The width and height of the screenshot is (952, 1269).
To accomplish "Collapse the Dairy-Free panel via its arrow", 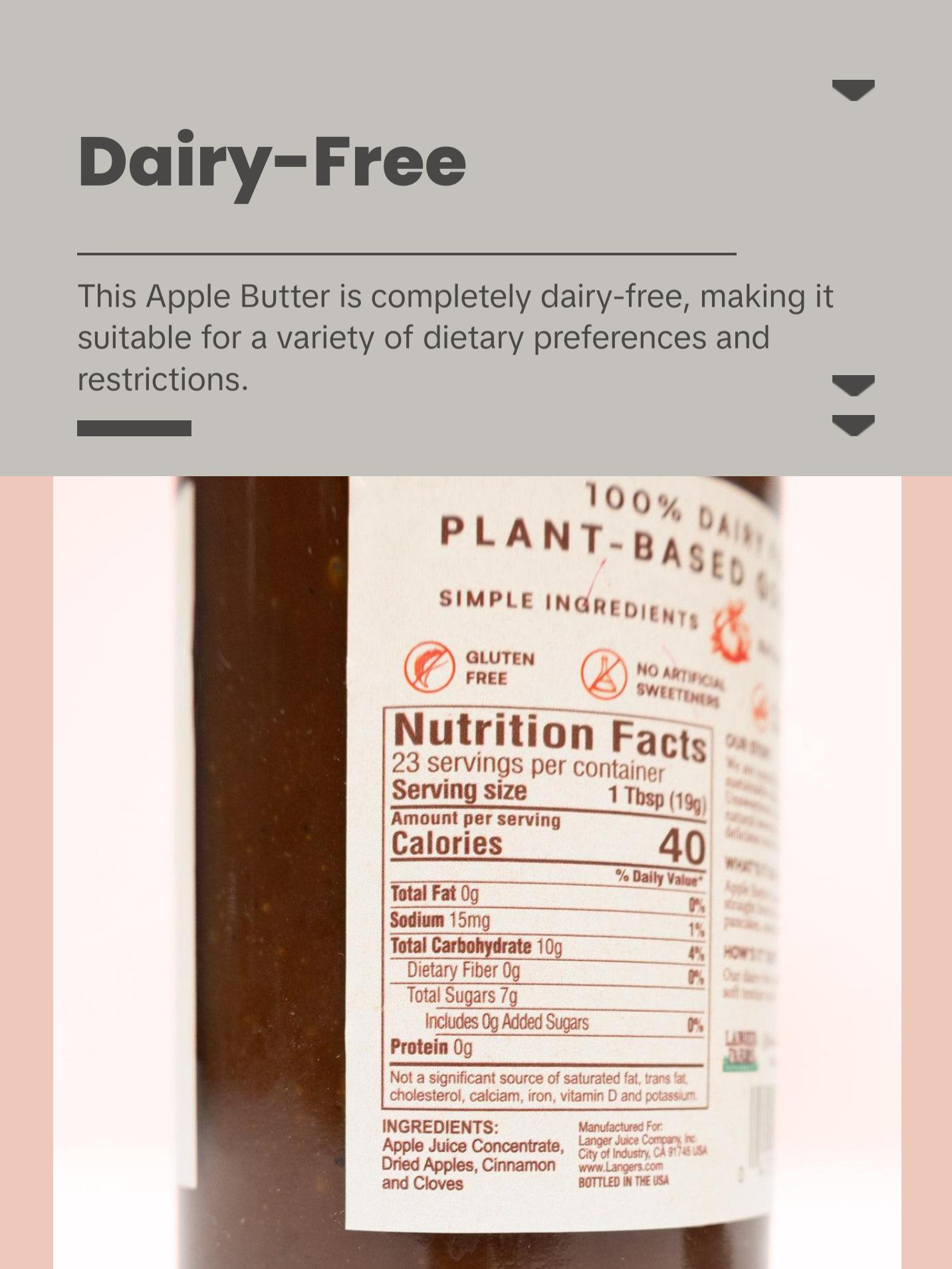I will (854, 89).
